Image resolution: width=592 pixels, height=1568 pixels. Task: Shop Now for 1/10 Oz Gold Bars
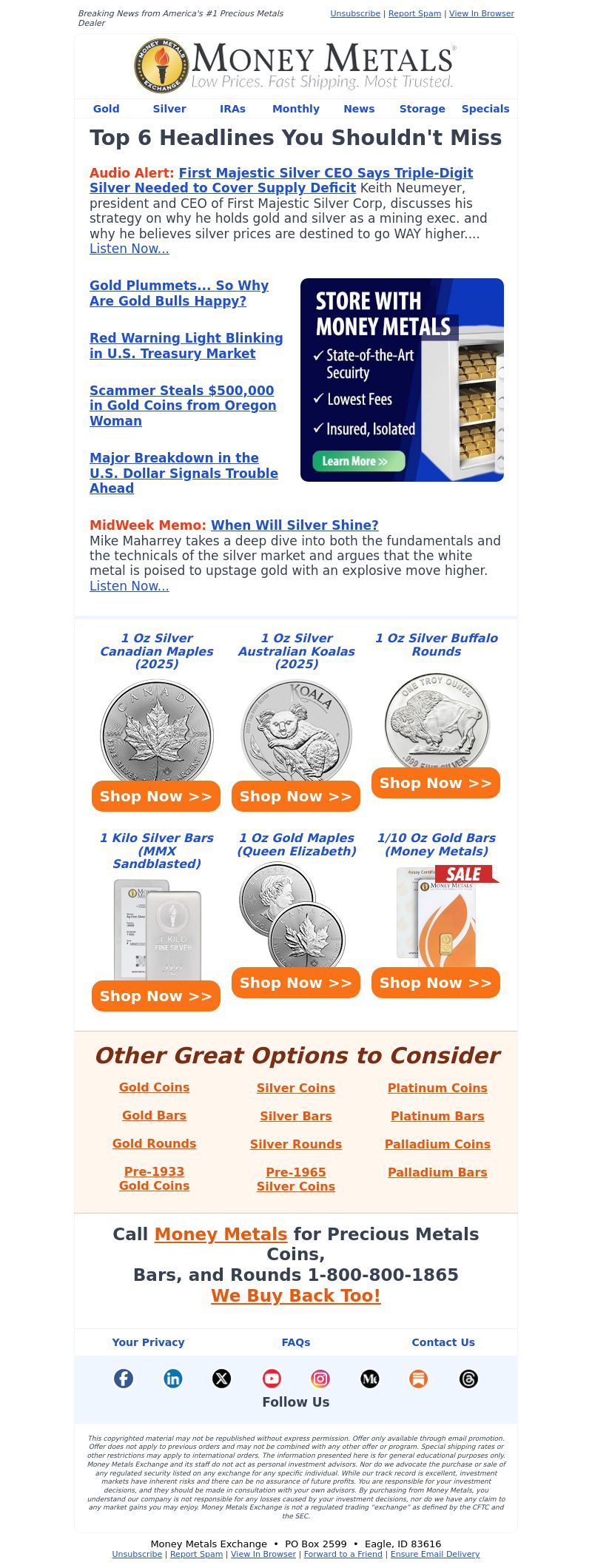pyautogui.click(x=435, y=983)
